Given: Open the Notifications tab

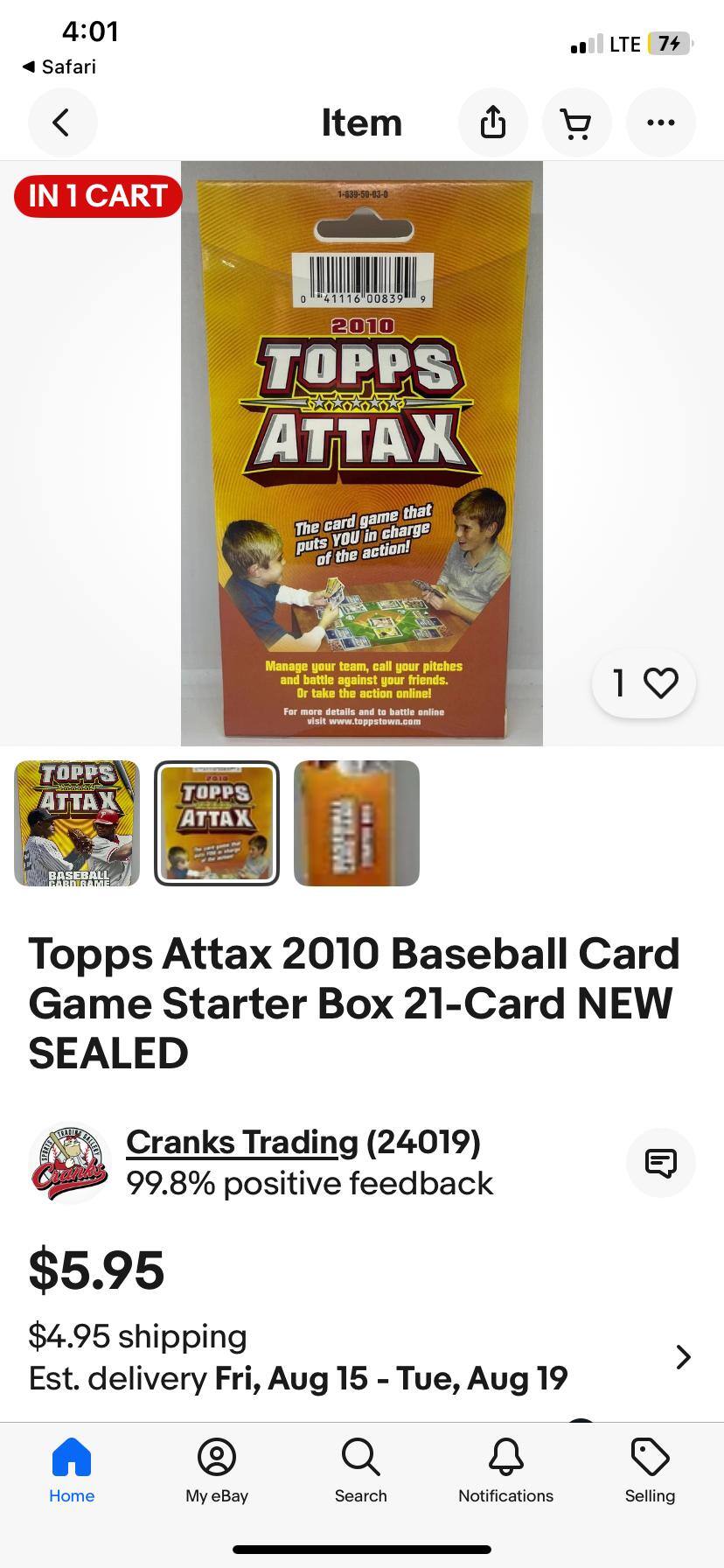Looking at the screenshot, I should [505, 1470].
